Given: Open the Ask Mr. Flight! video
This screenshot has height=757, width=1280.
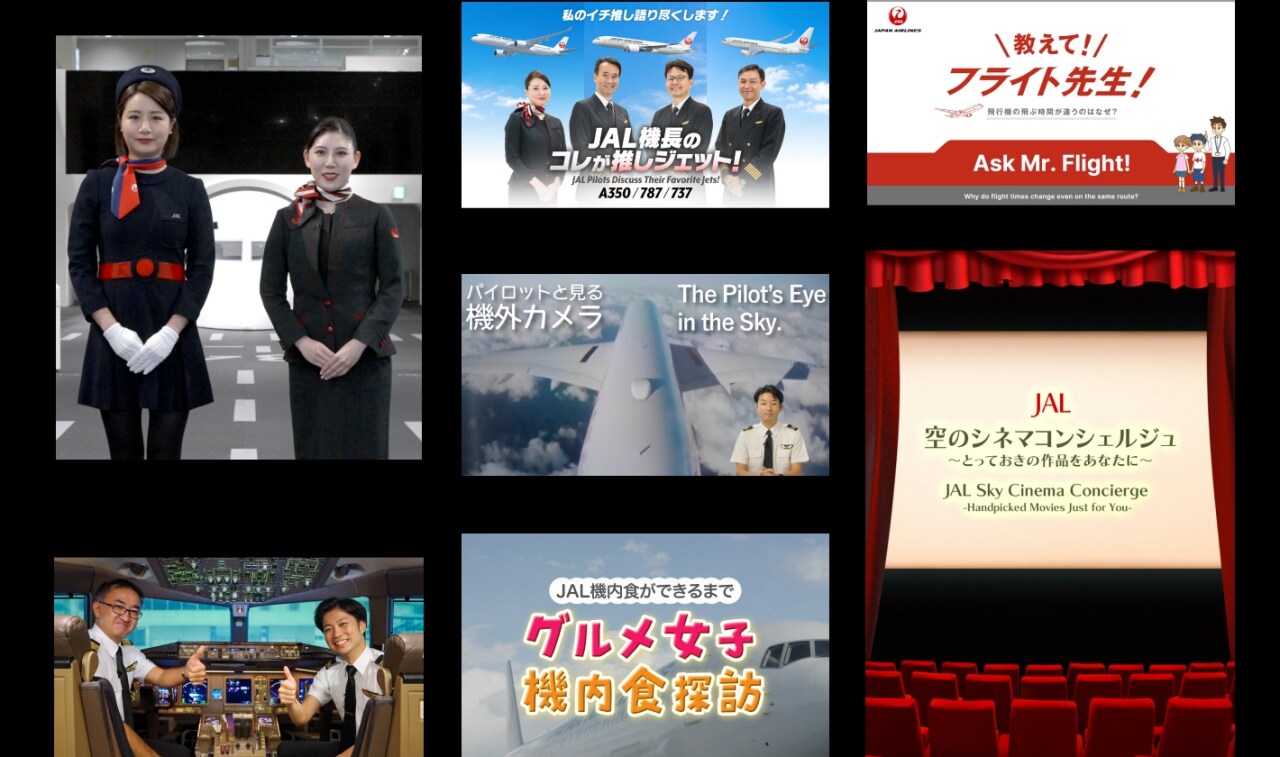Looking at the screenshot, I should click(1050, 103).
